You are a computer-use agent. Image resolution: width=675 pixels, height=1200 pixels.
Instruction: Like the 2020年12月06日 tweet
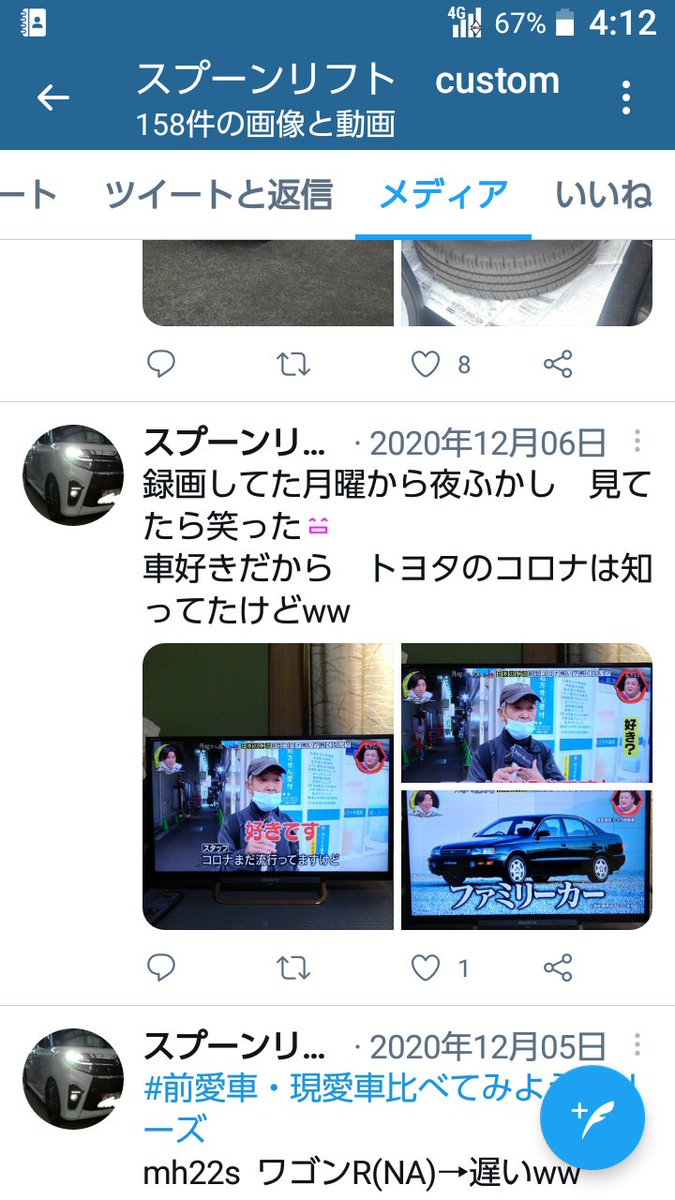coord(426,967)
